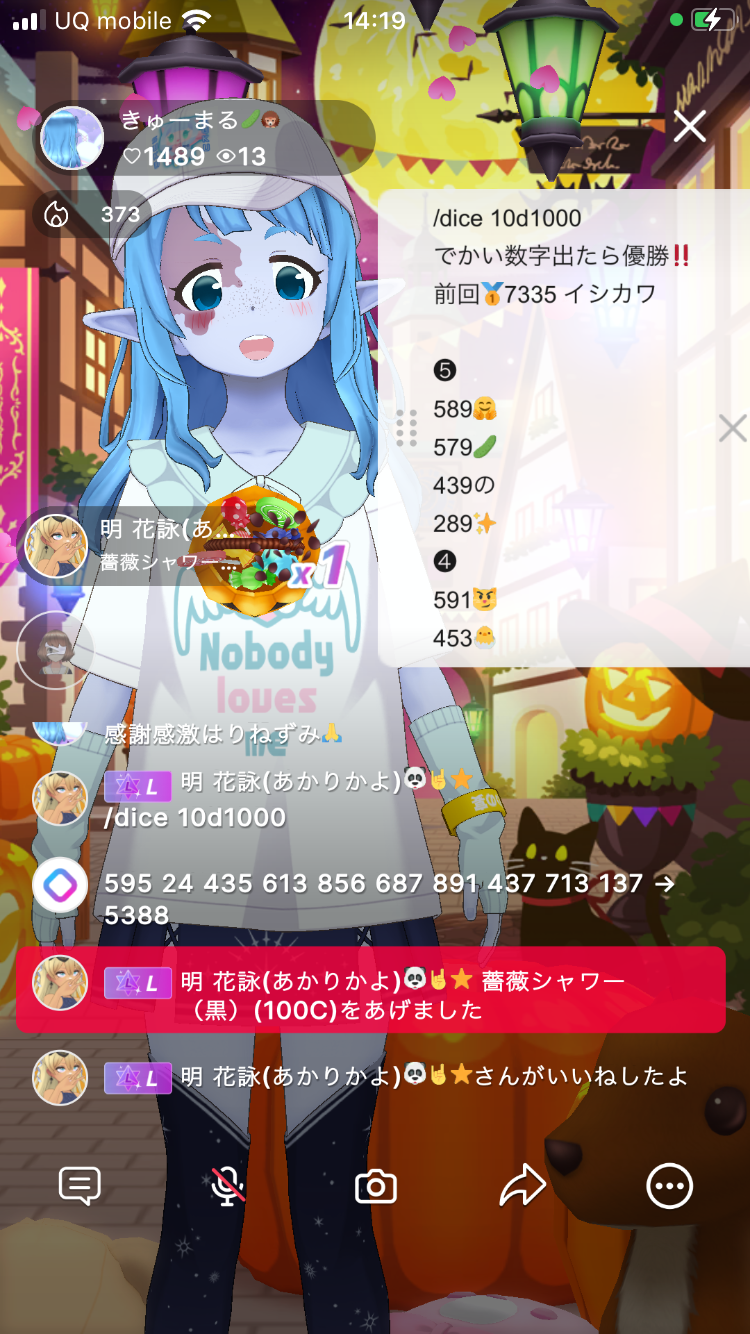Close the live stream with the top X
The image size is (750, 1334).
point(690,127)
